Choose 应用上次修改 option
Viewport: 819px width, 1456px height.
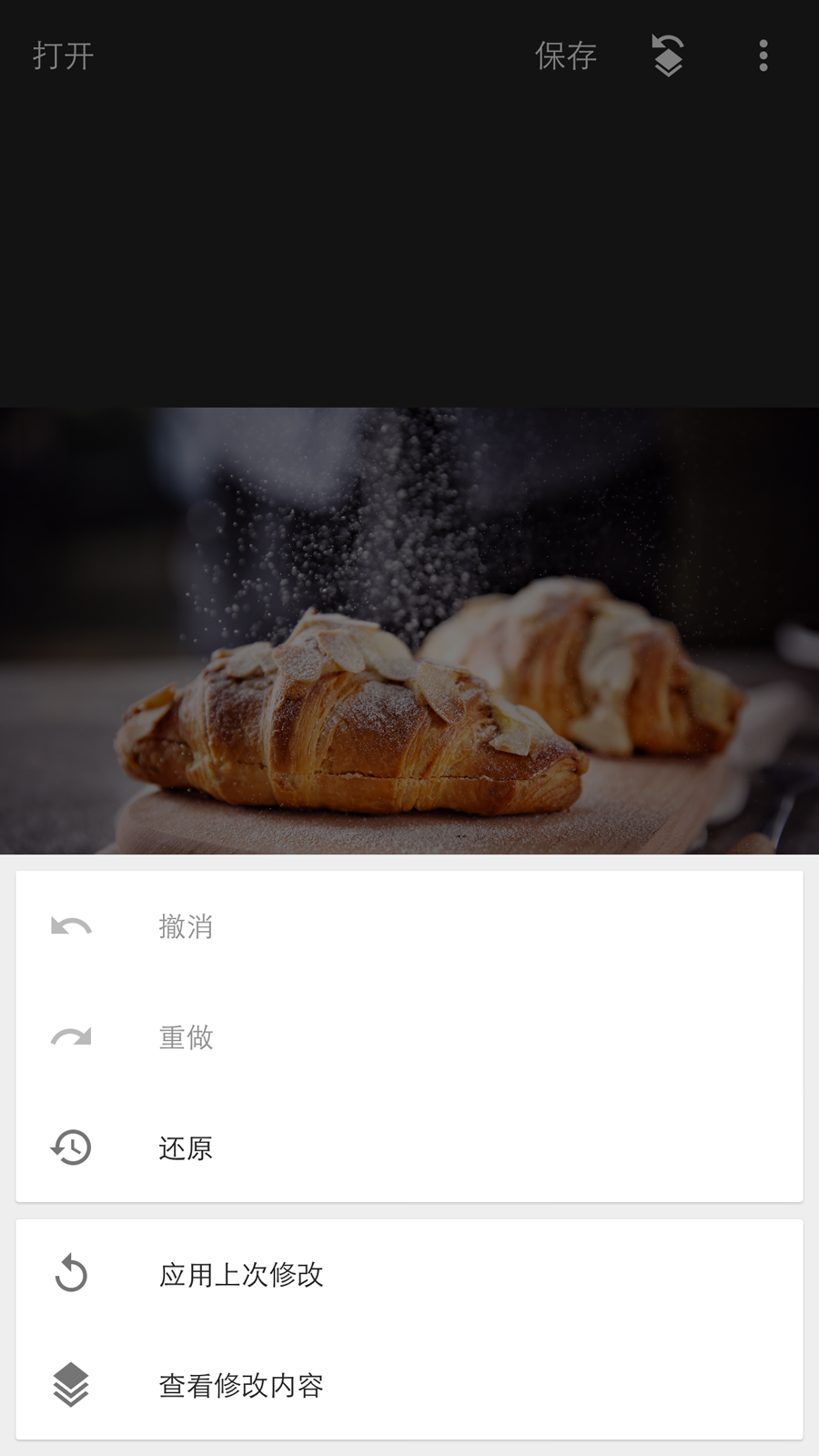click(241, 1274)
